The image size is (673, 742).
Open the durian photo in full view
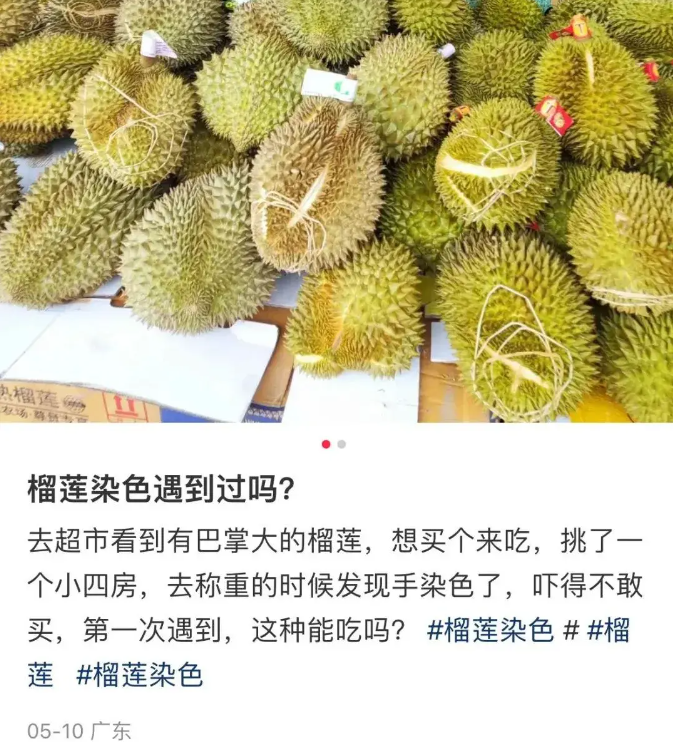(336, 210)
